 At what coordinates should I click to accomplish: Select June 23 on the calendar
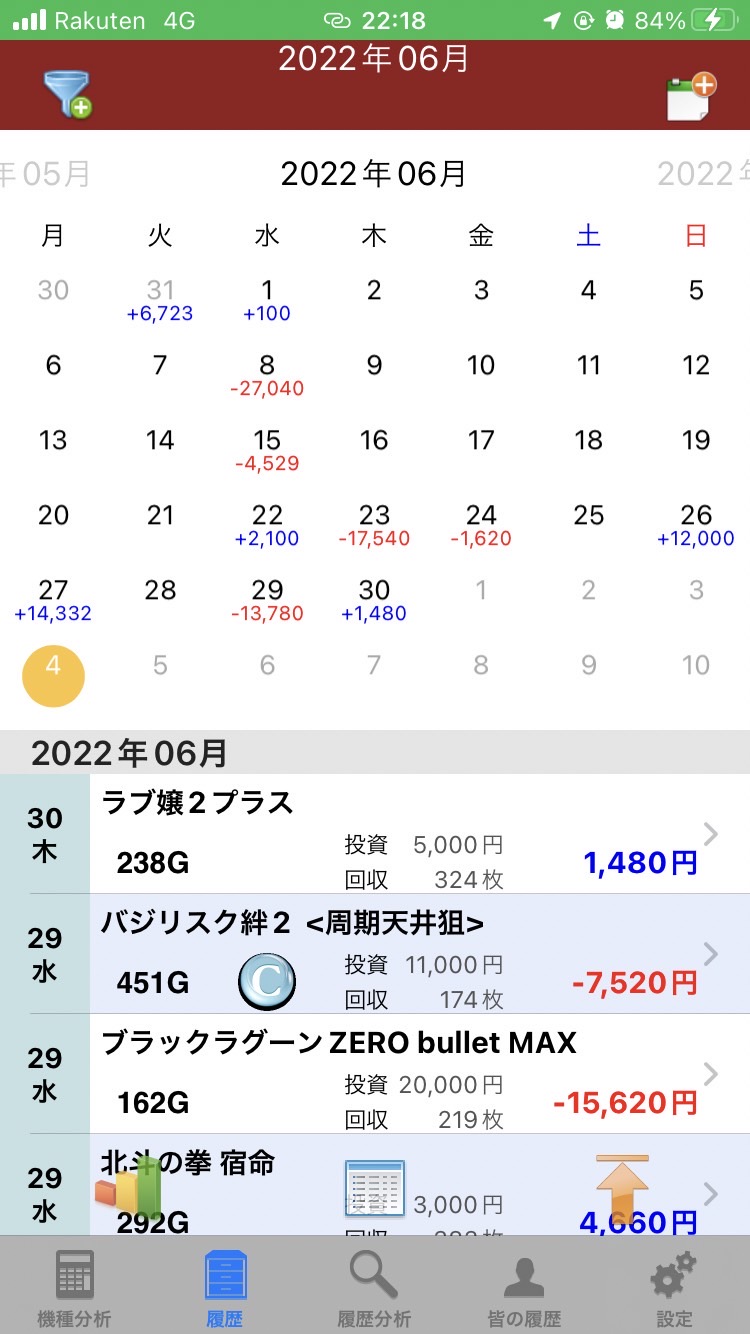(374, 525)
